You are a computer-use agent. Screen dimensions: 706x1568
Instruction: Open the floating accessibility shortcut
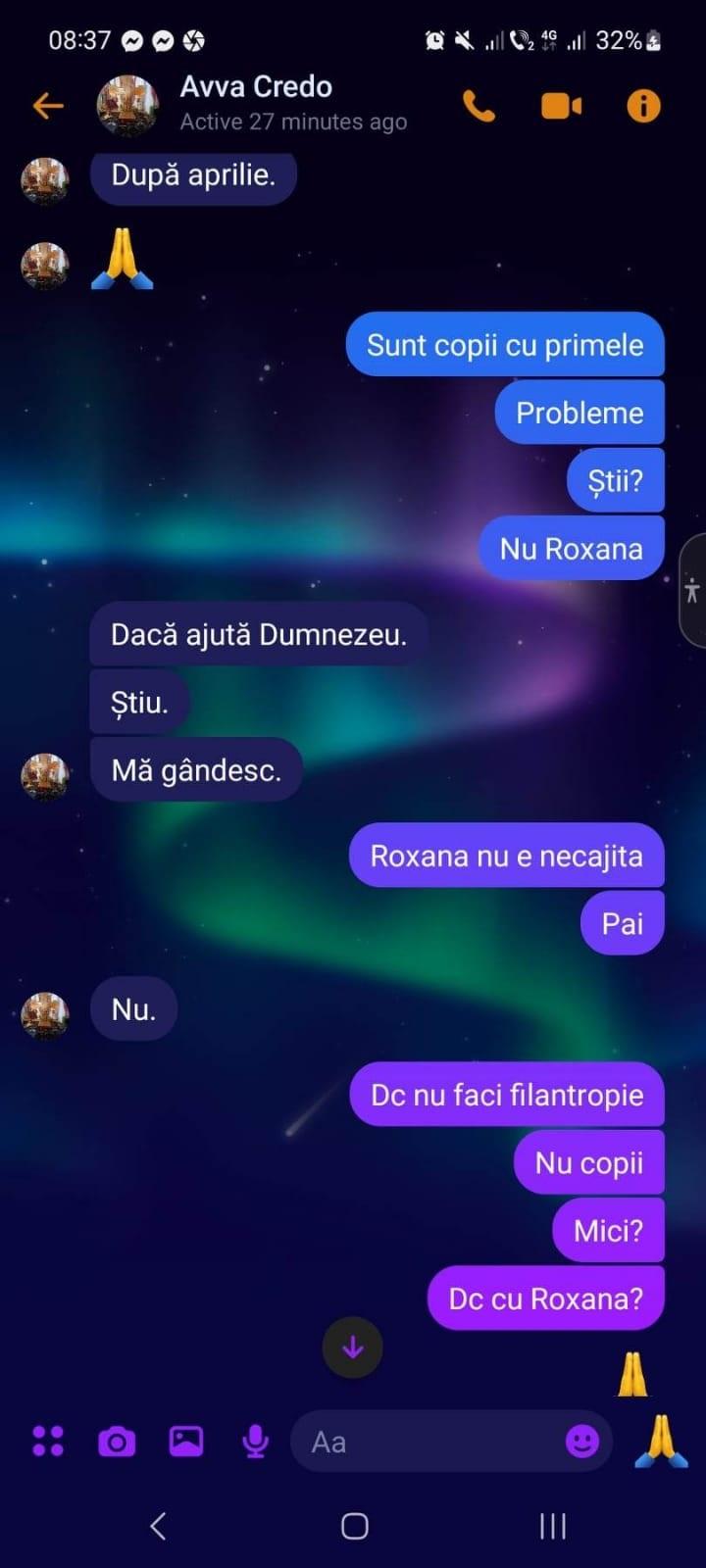click(x=692, y=590)
